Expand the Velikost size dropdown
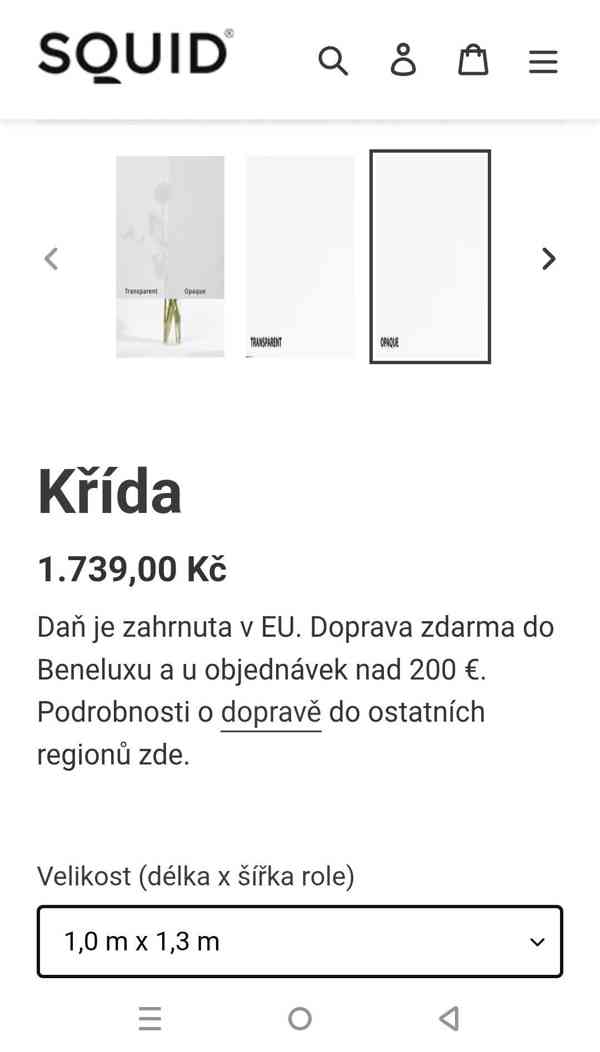600x1052 pixels. click(300, 941)
